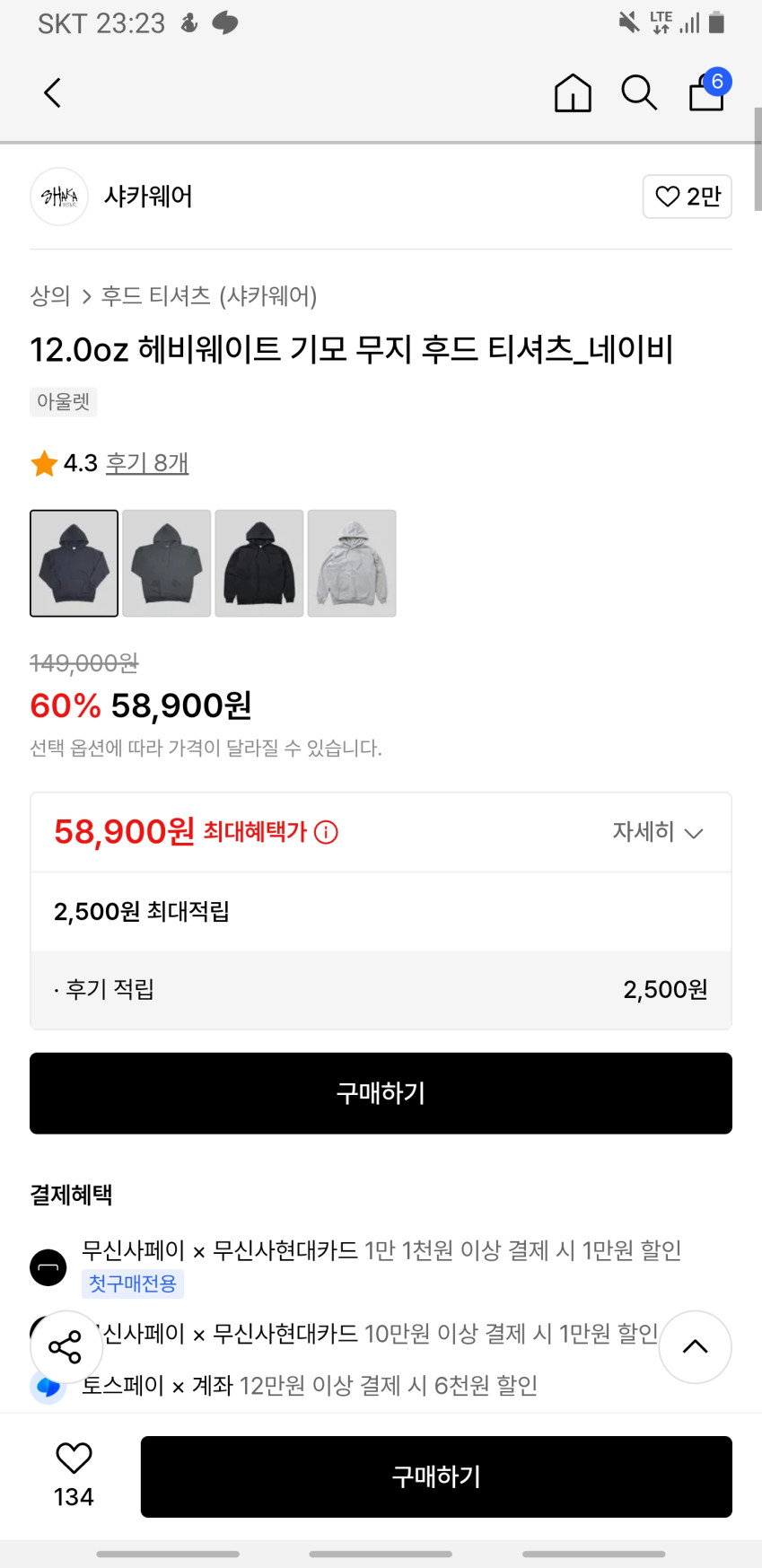This screenshot has width=762, height=1568.
Task: Tap the 구매하기 button below 후기 적립
Action: [x=381, y=1093]
